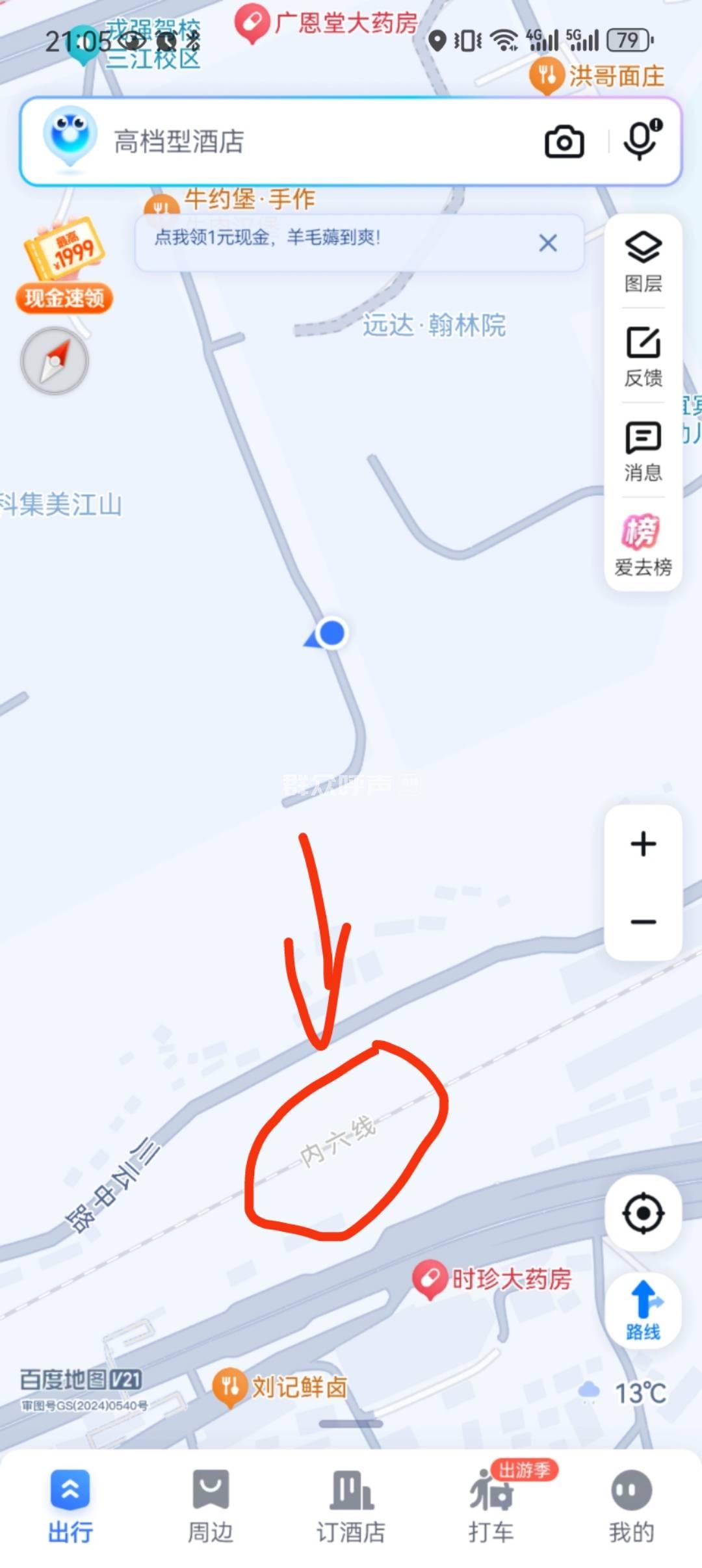Open the 时珍大药房 map marker
This screenshot has height=1568, width=702.
pos(428,1279)
